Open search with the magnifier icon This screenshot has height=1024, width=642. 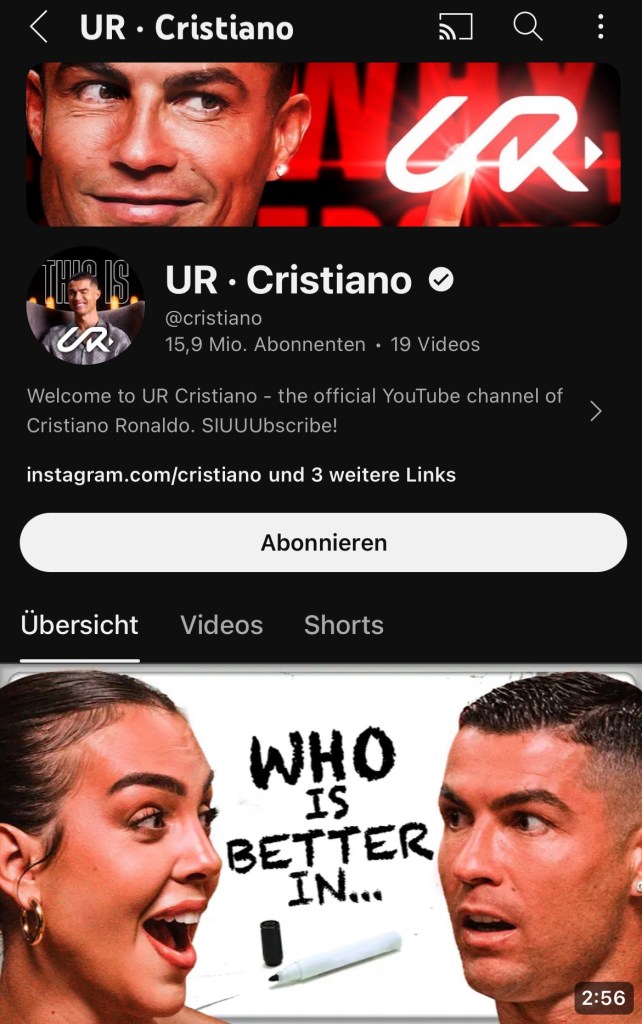pyautogui.click(x=528, y=27)
